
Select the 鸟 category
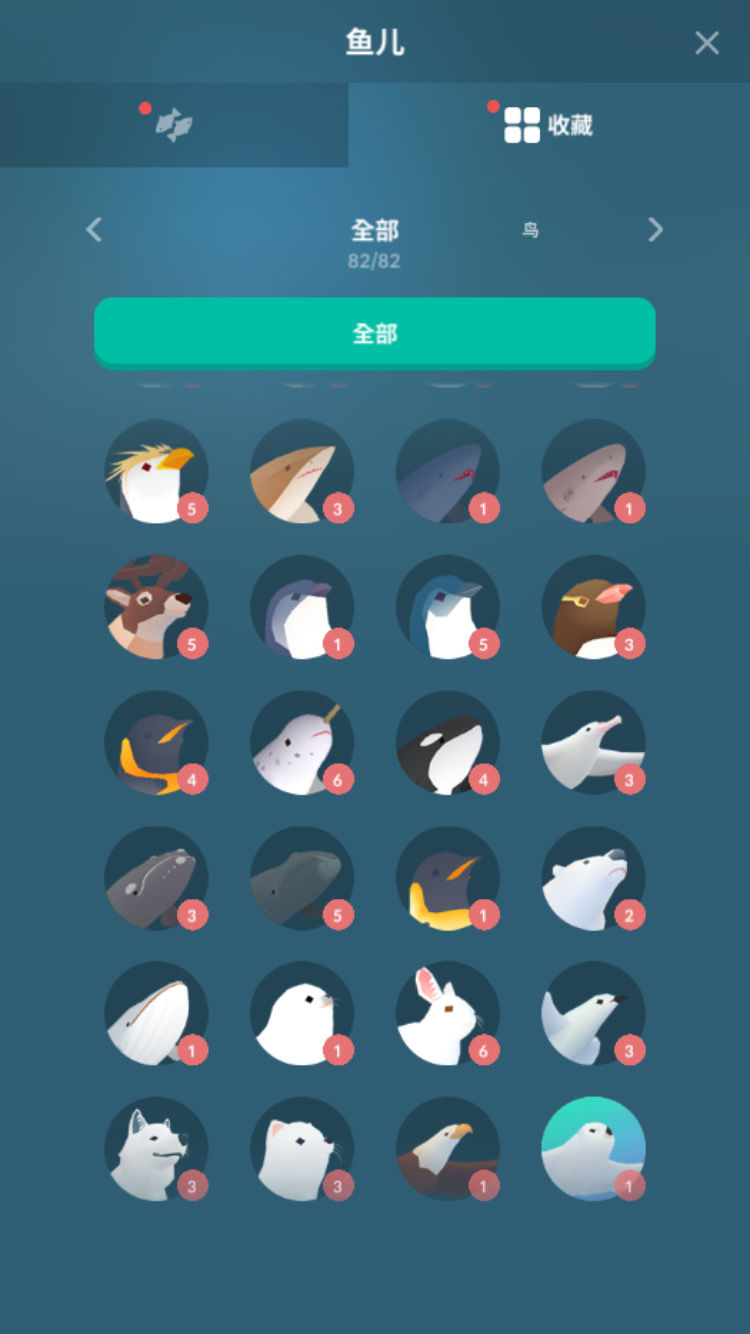530,230
